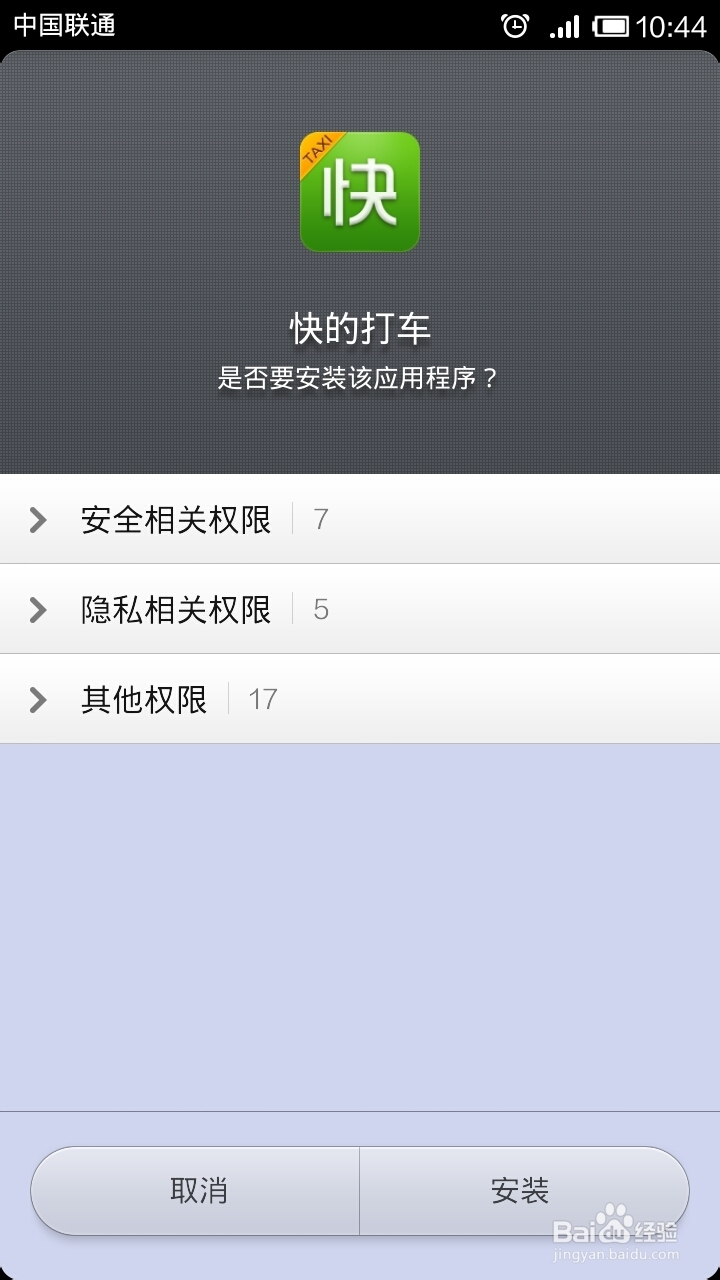Click the 10:44 clock in status bar

point(672,23)
